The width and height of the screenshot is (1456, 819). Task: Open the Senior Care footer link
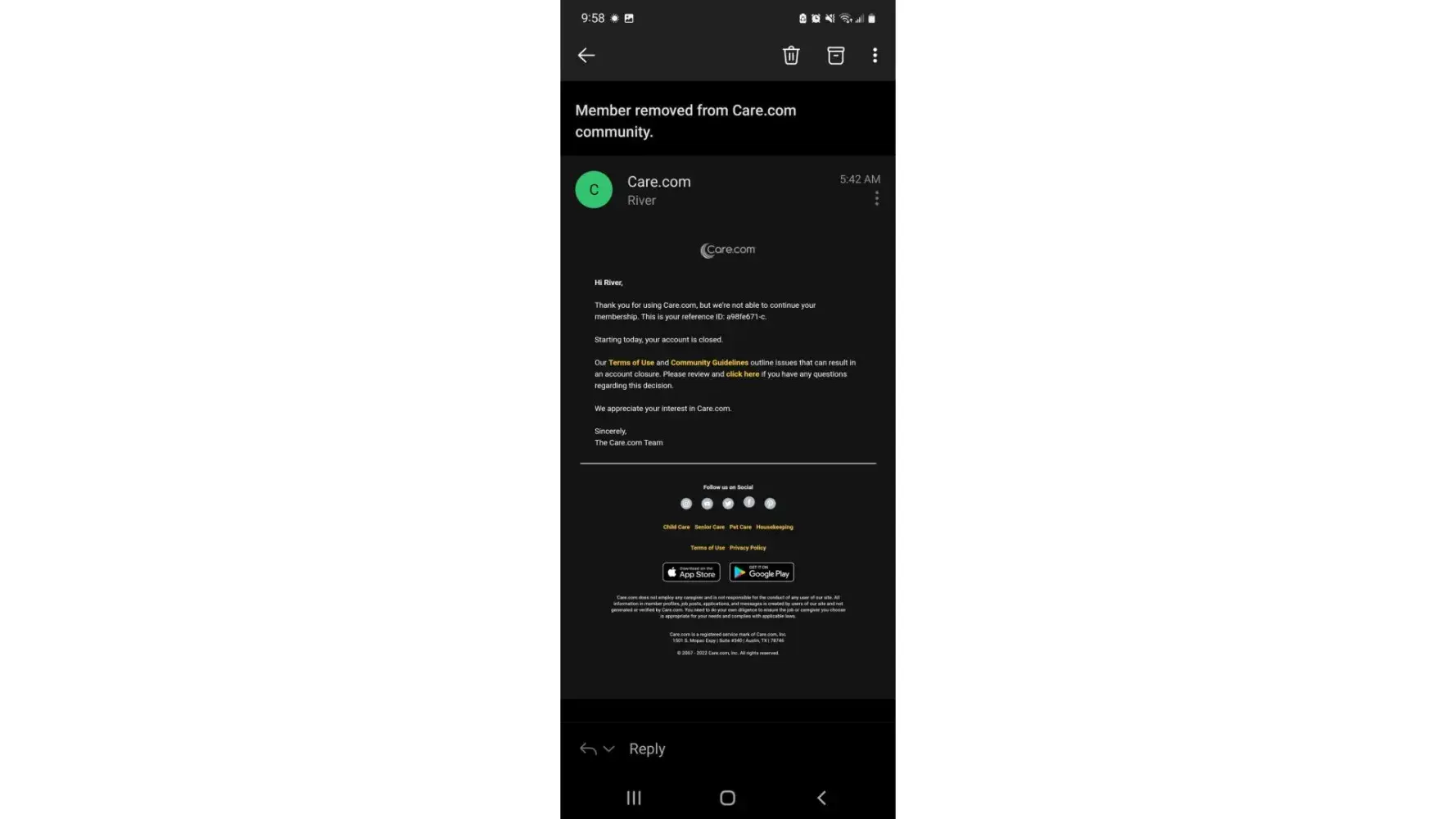(x=709, y=527)
